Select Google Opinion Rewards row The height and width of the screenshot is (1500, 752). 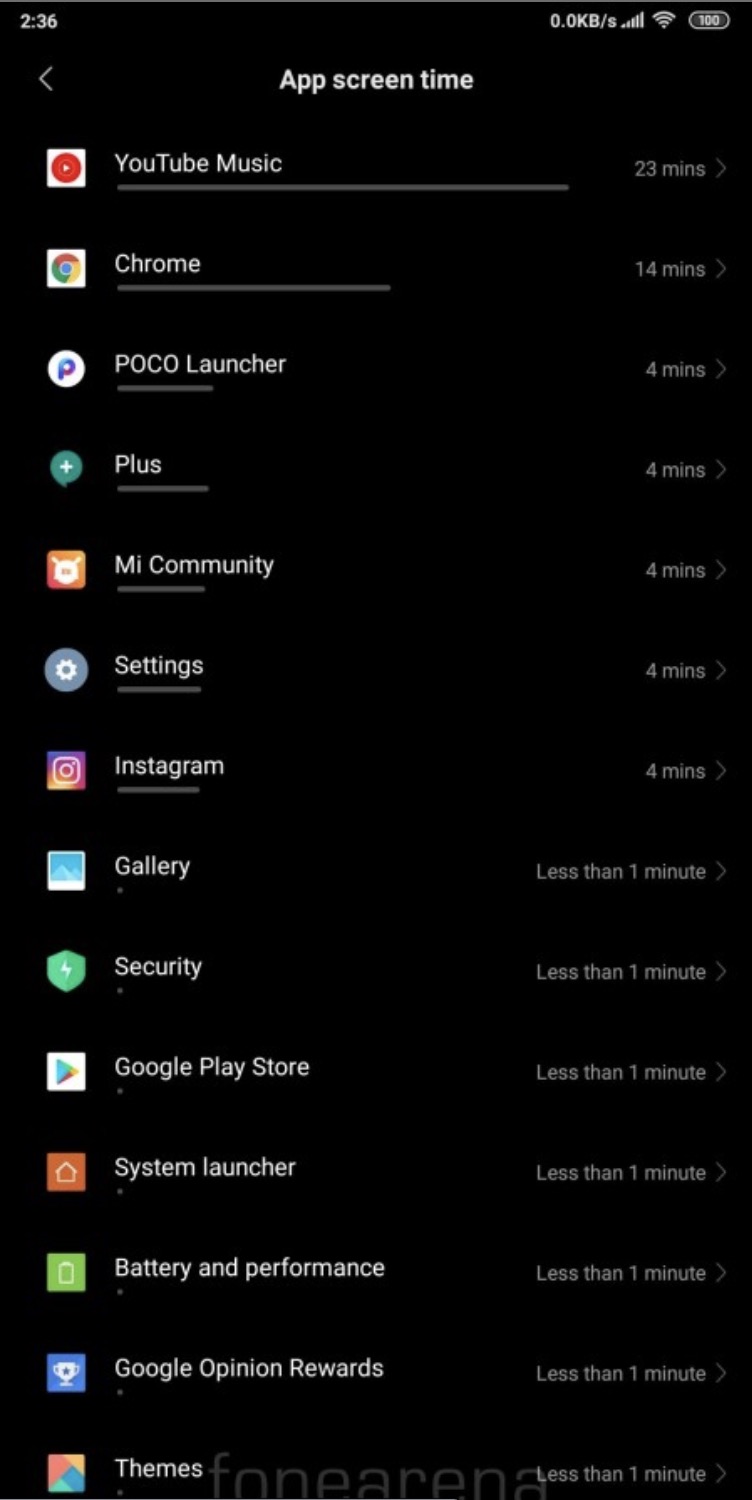pos(376,1372)
